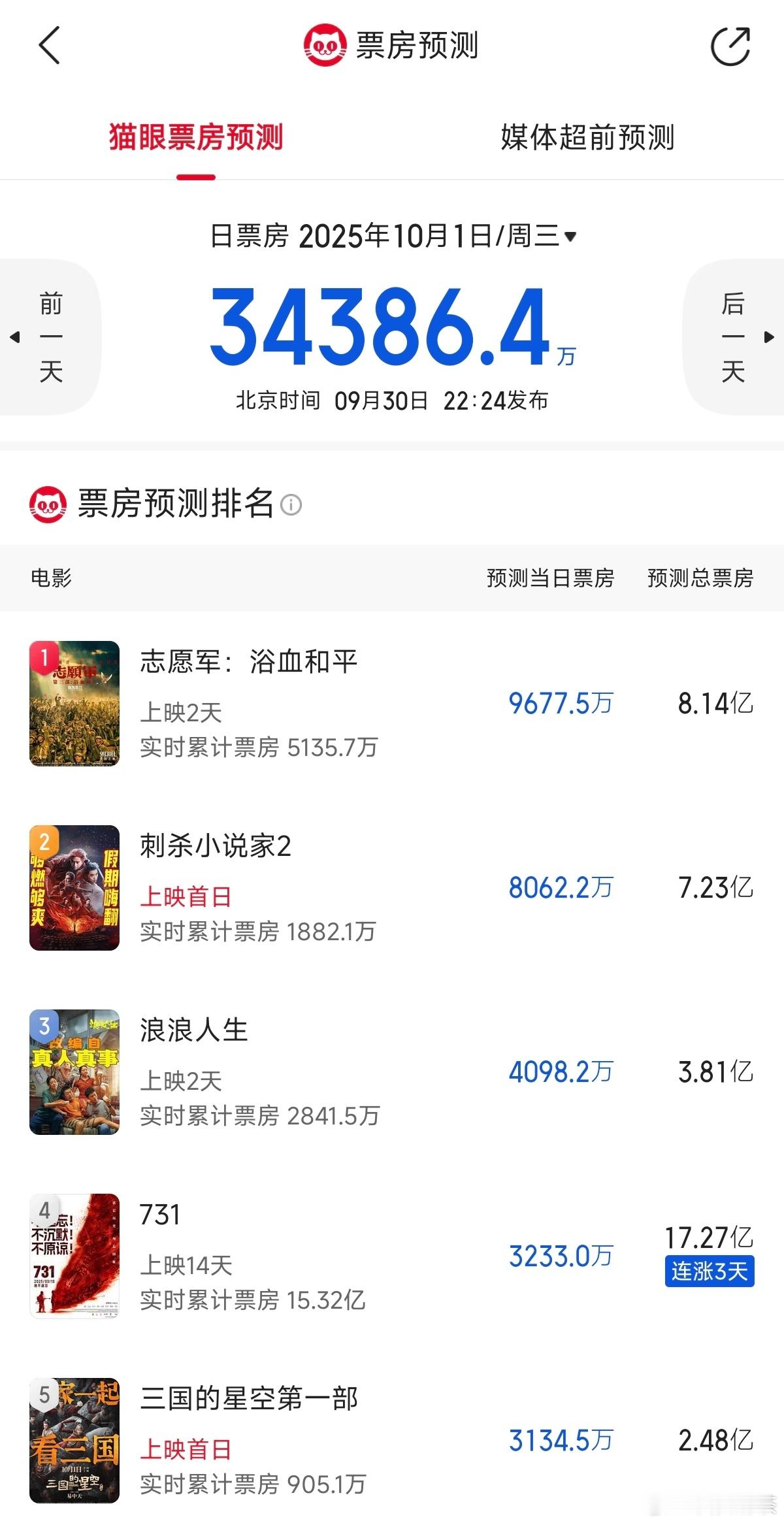This screenshot has width=784, height=1523.
Task: Select the 猫眼票房预测 tab
Action: point(195,138)
